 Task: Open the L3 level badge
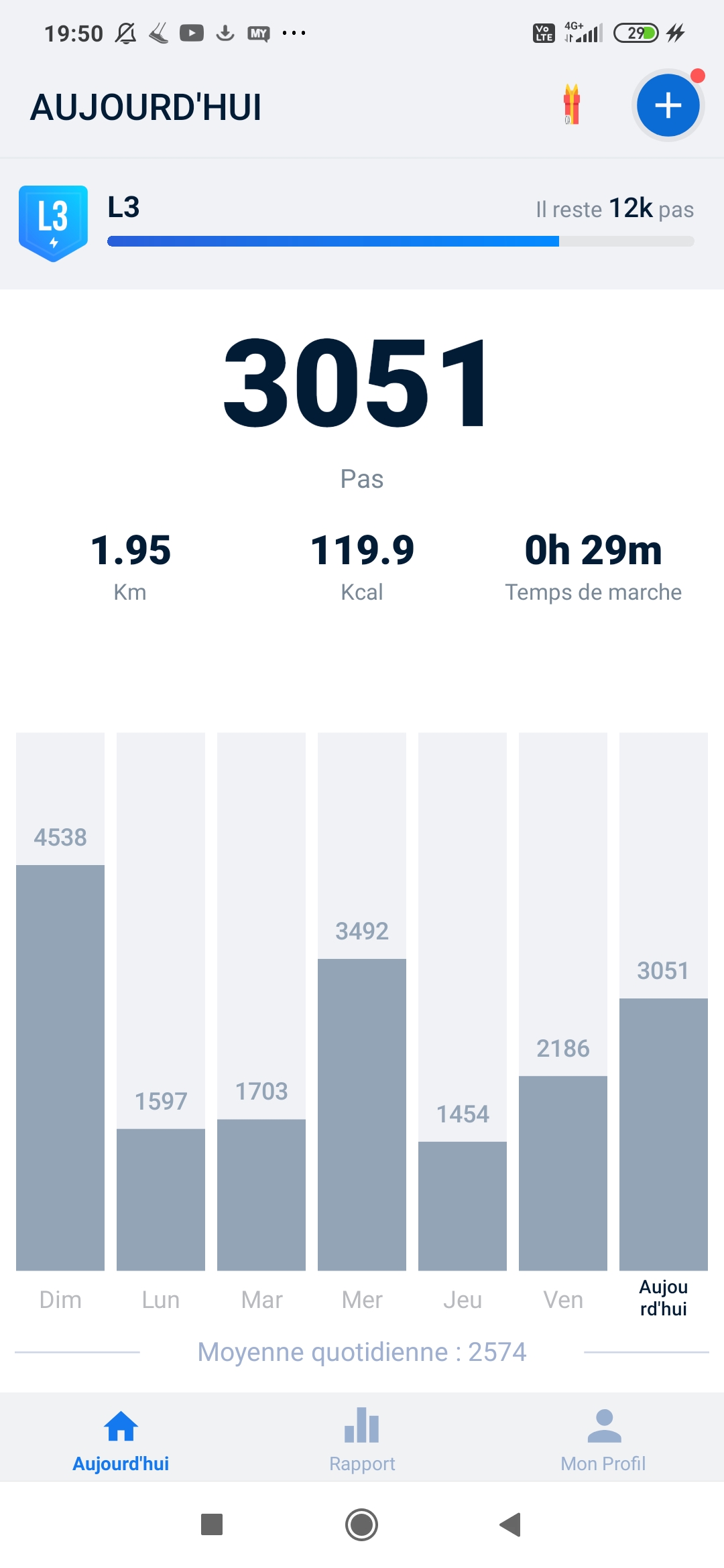54,222
